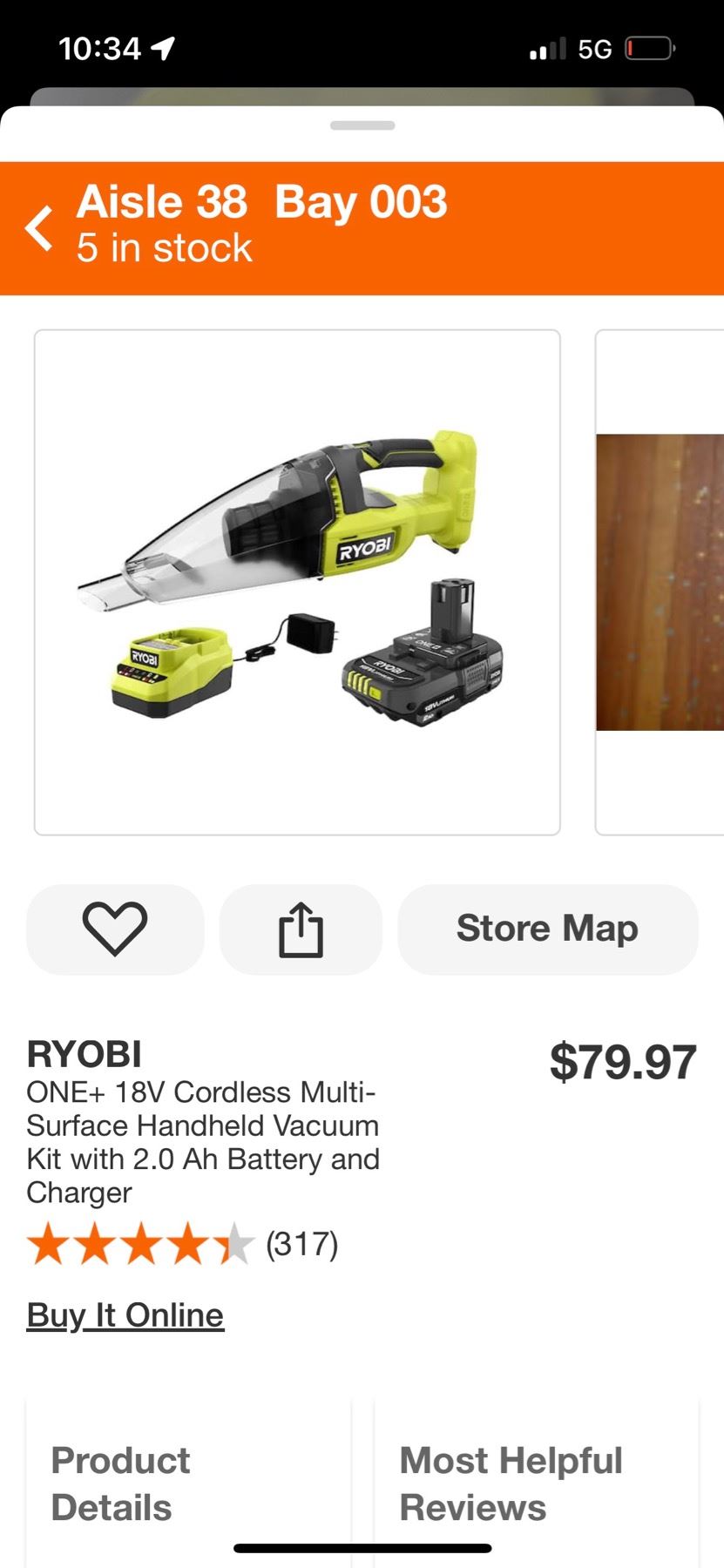
Task: Open the Store Map
Action: pyautogui.click(x=547, y=929)
